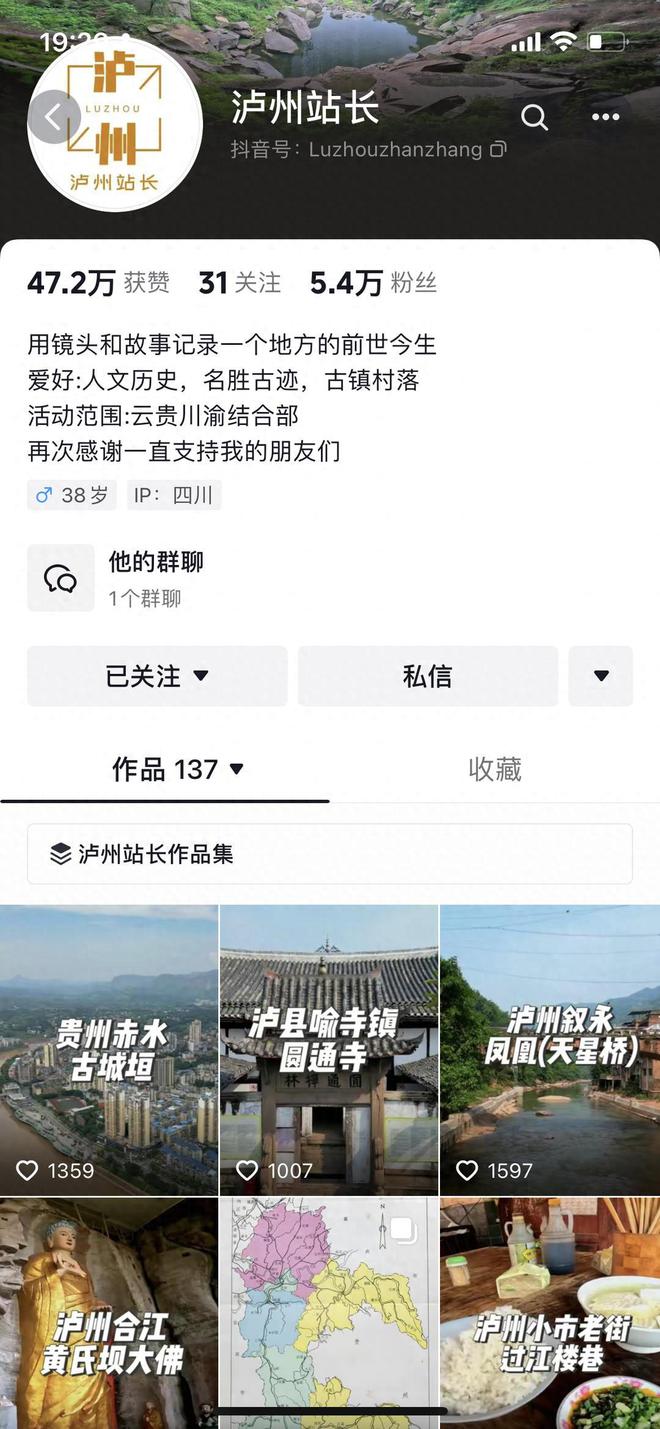Copy the 抖音号 Luzhouzhanzhang
The image size is (660, 1429).
tap(498, 150)
